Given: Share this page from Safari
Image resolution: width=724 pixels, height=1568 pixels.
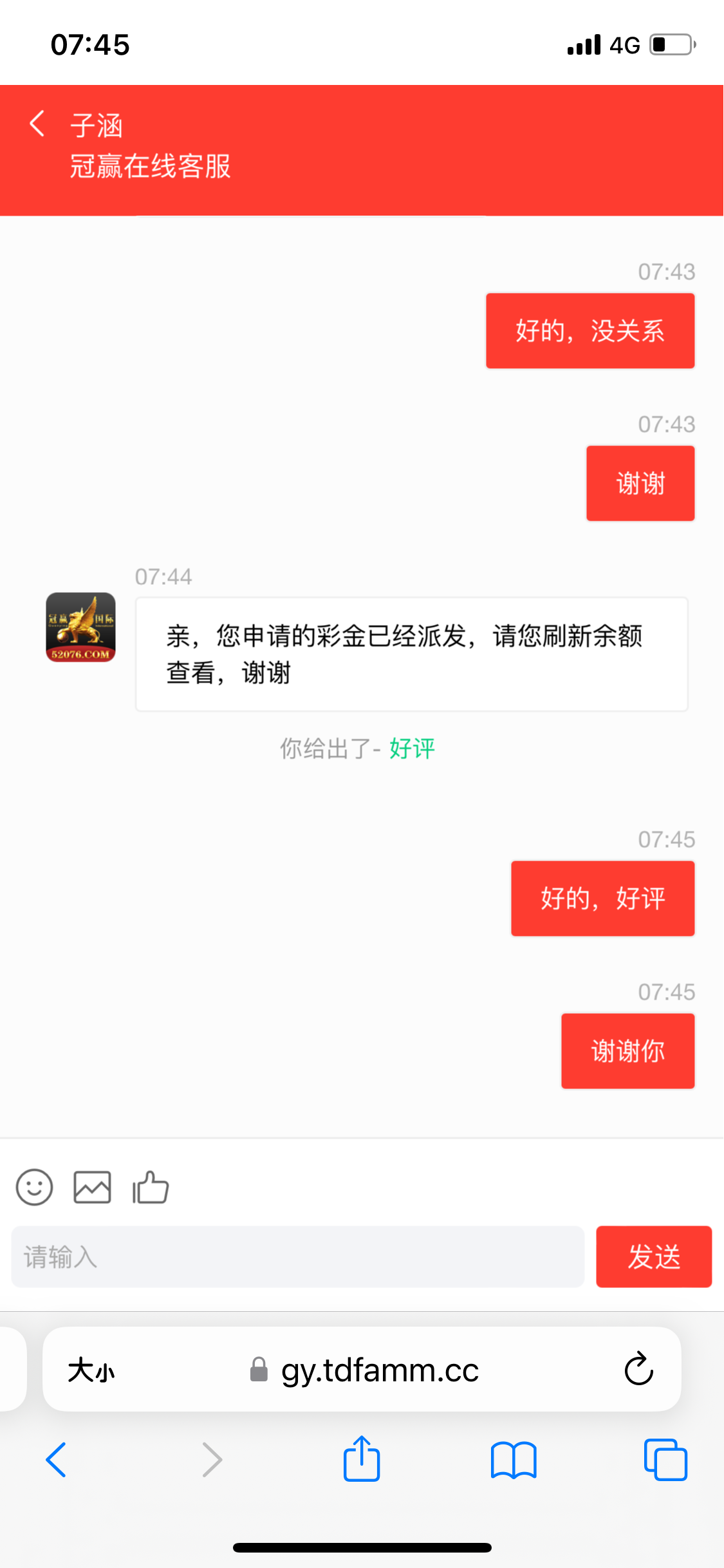Looking at the screenshot, I should point(362,1459).
